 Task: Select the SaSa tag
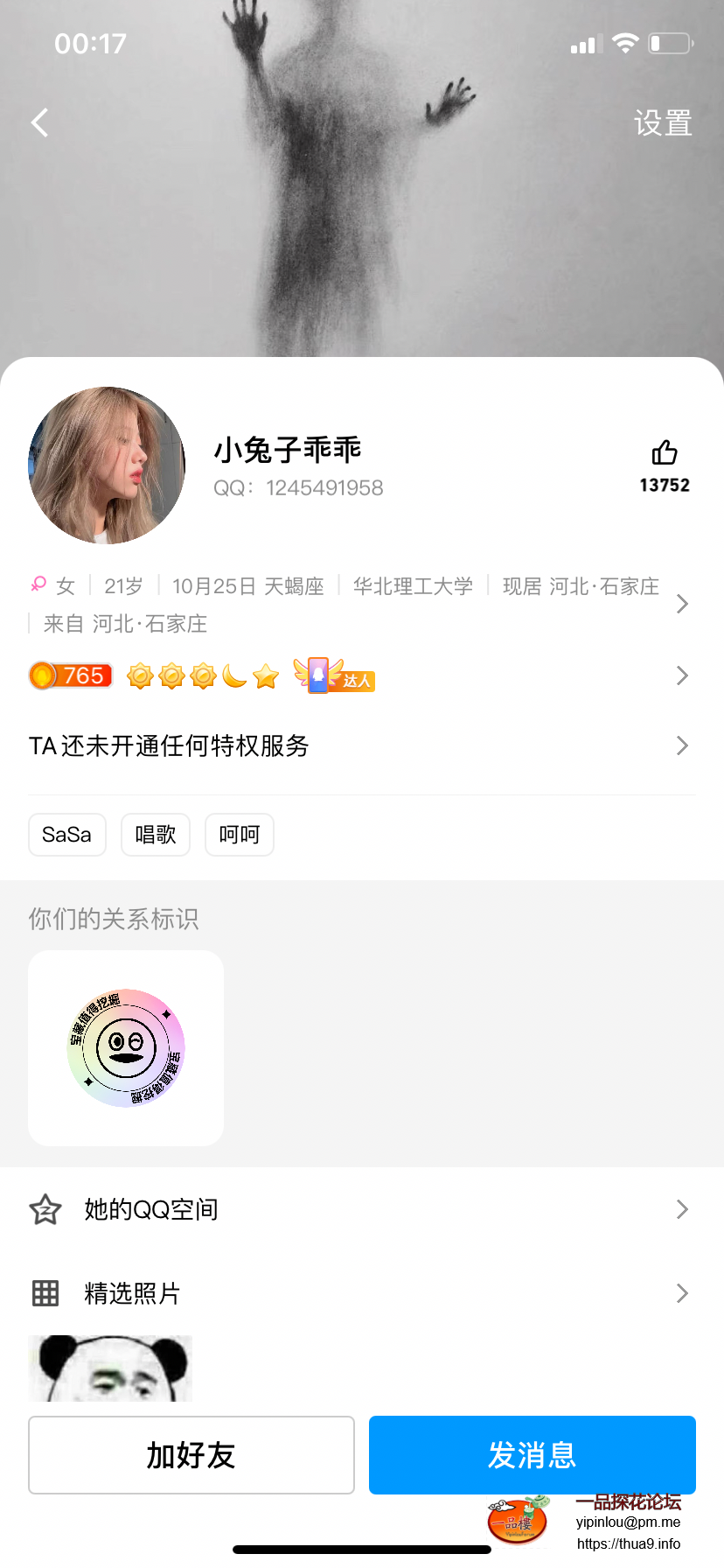pos(67,835)
